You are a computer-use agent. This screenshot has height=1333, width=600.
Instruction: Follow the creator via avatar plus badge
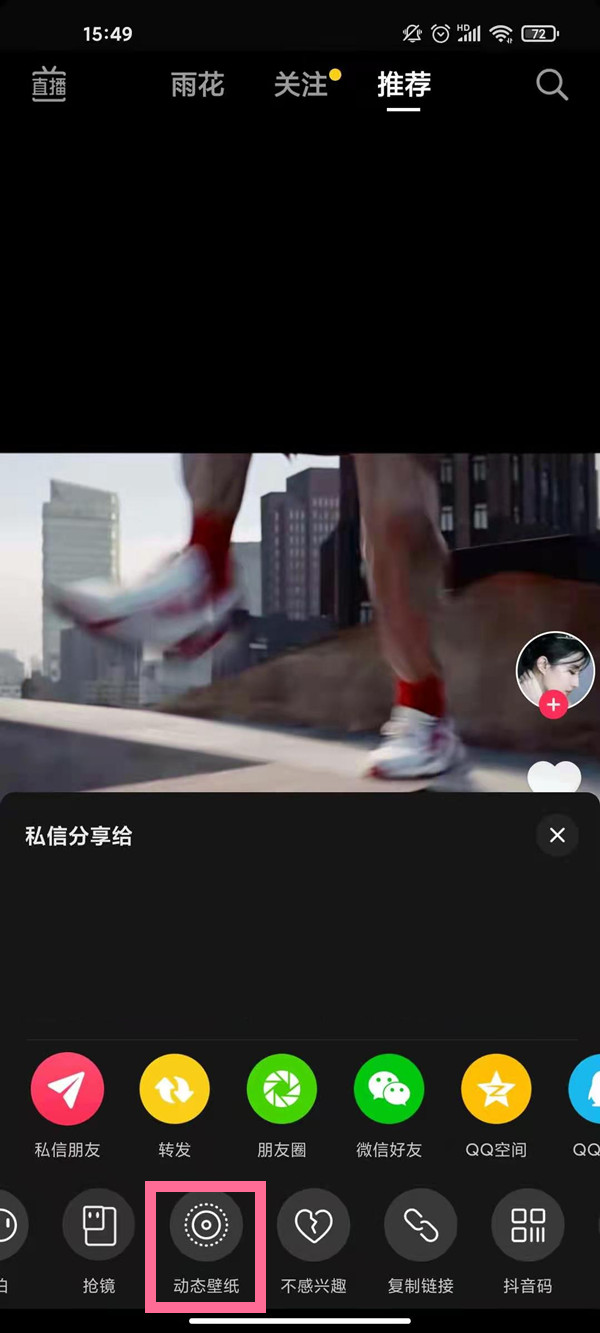pyautogui.click(x=553, y=705)
